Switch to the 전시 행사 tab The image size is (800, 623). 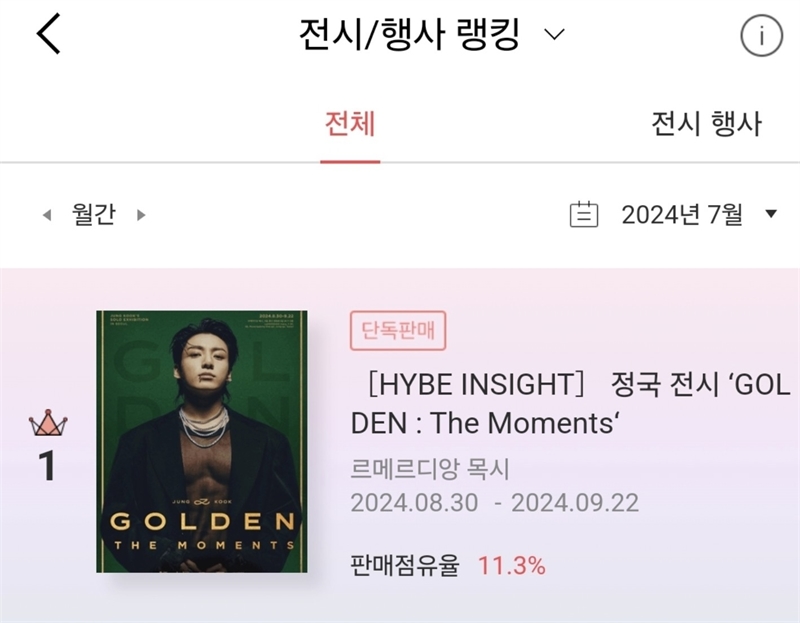(x=706, y=124)
